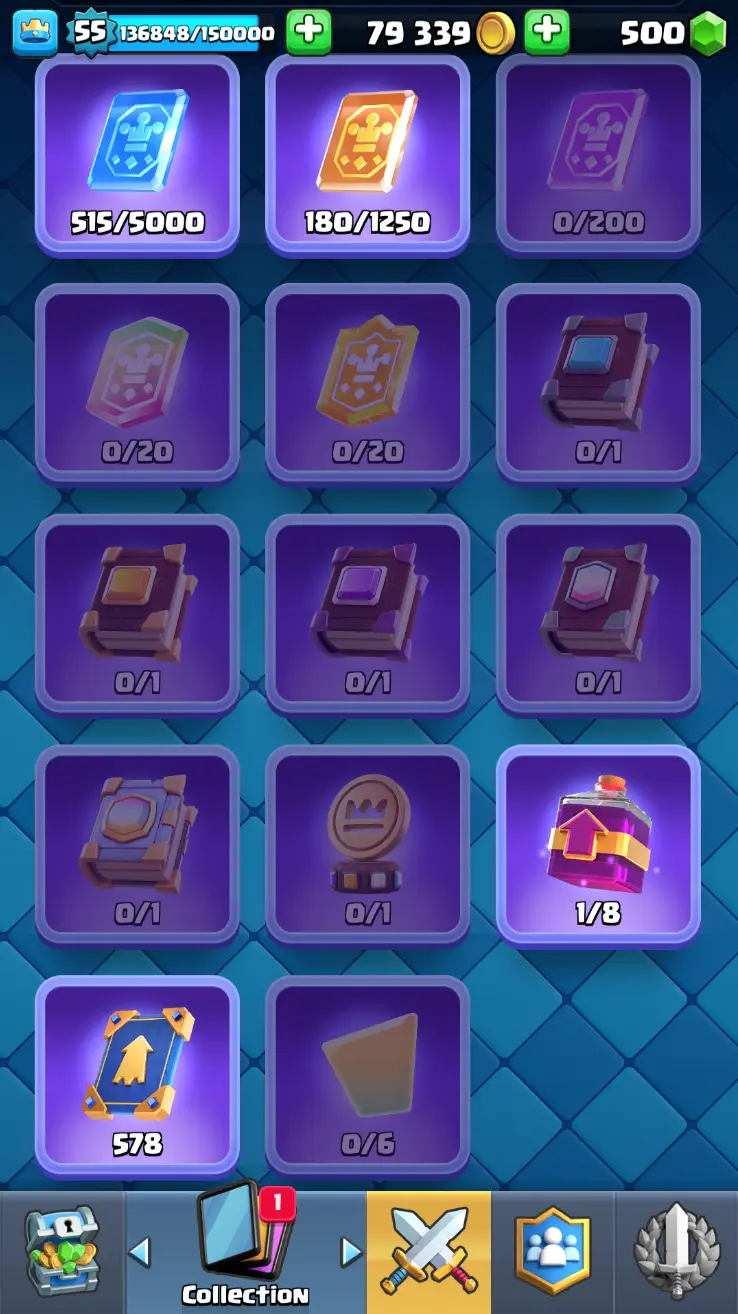Switch to the Collection tab
The width and height of the screenshot is (738, 1314).
(245, 1252)
